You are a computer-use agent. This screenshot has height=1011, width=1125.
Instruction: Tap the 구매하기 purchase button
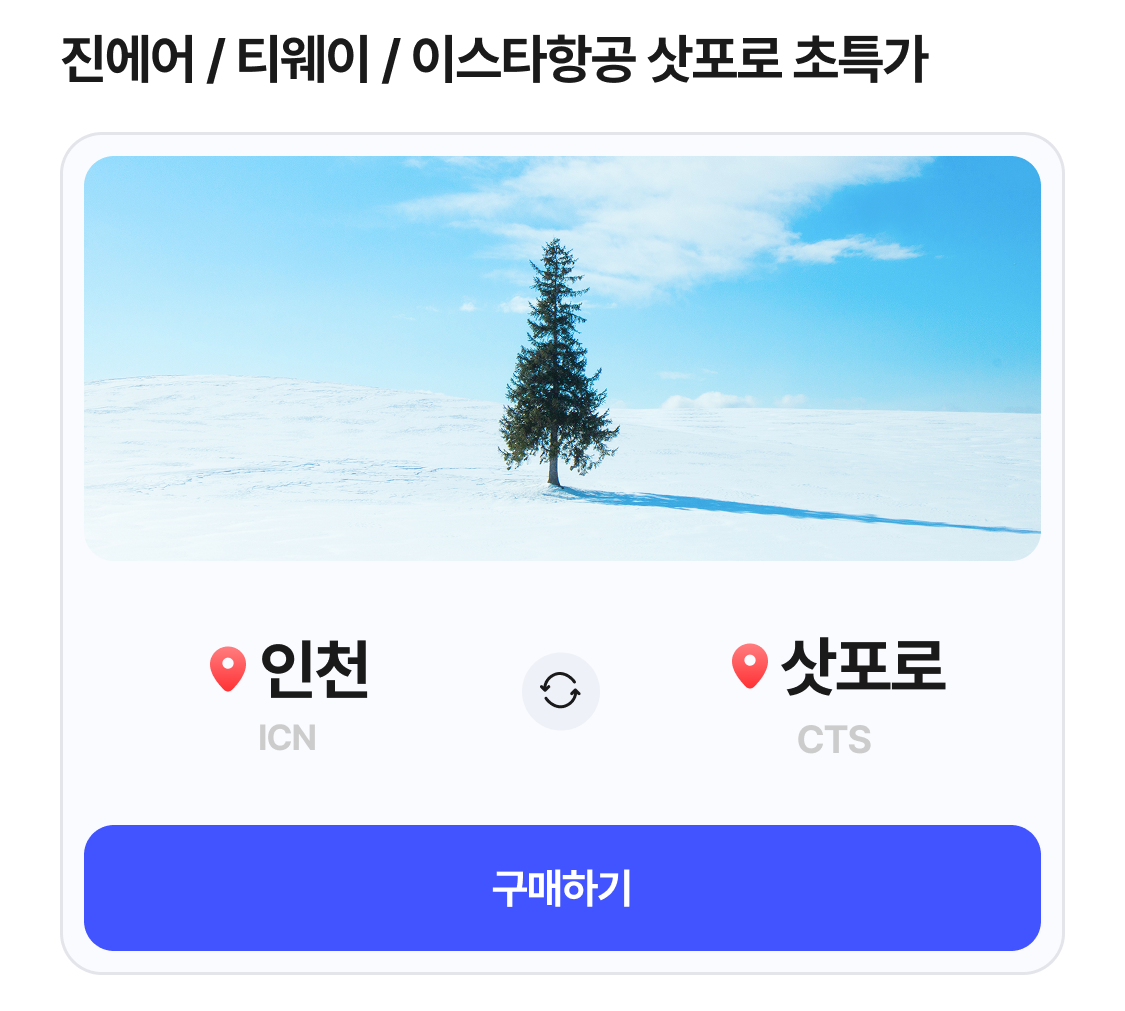(x=562, y=888)
